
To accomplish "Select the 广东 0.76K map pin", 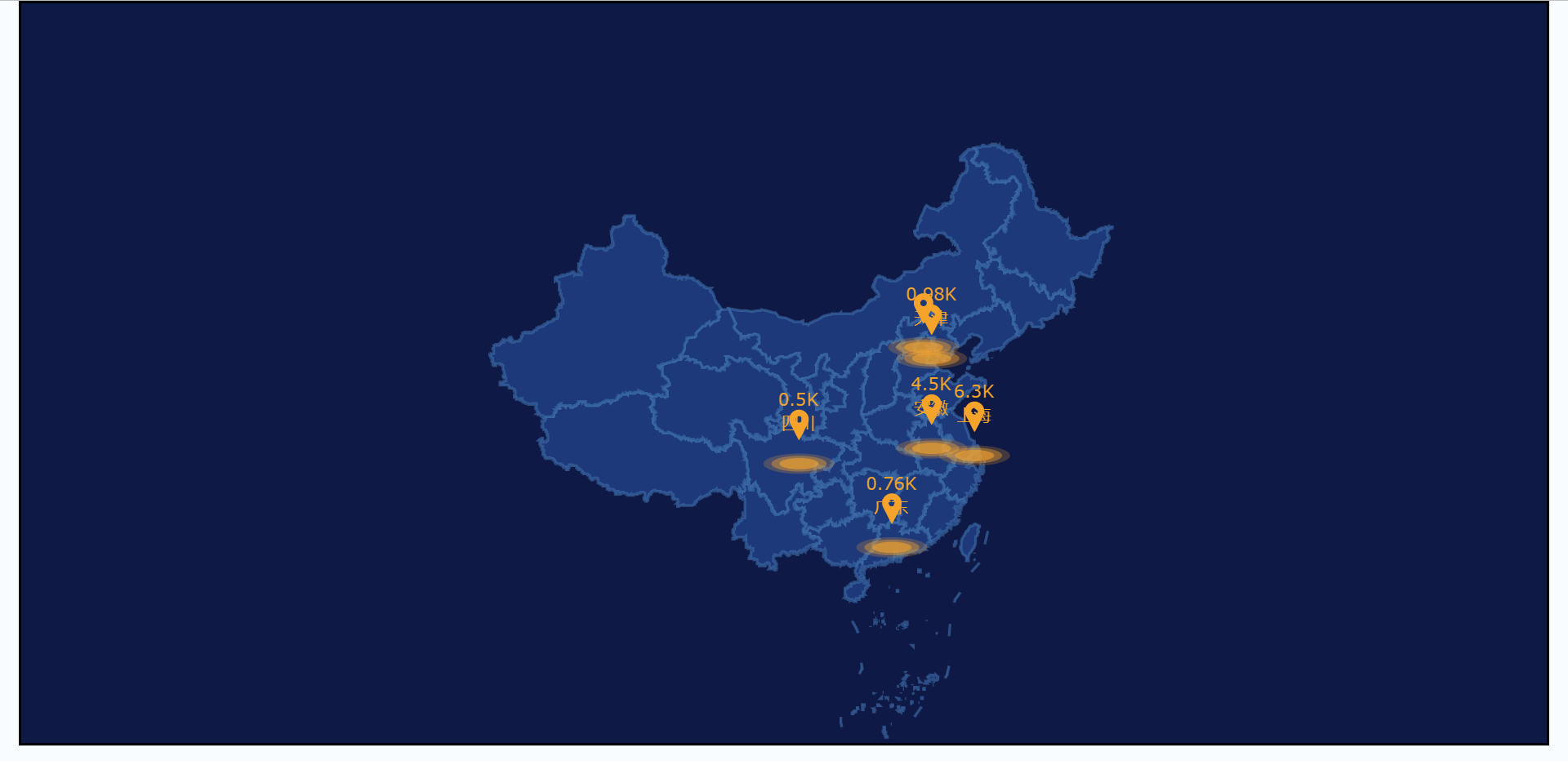I will 891,506.
